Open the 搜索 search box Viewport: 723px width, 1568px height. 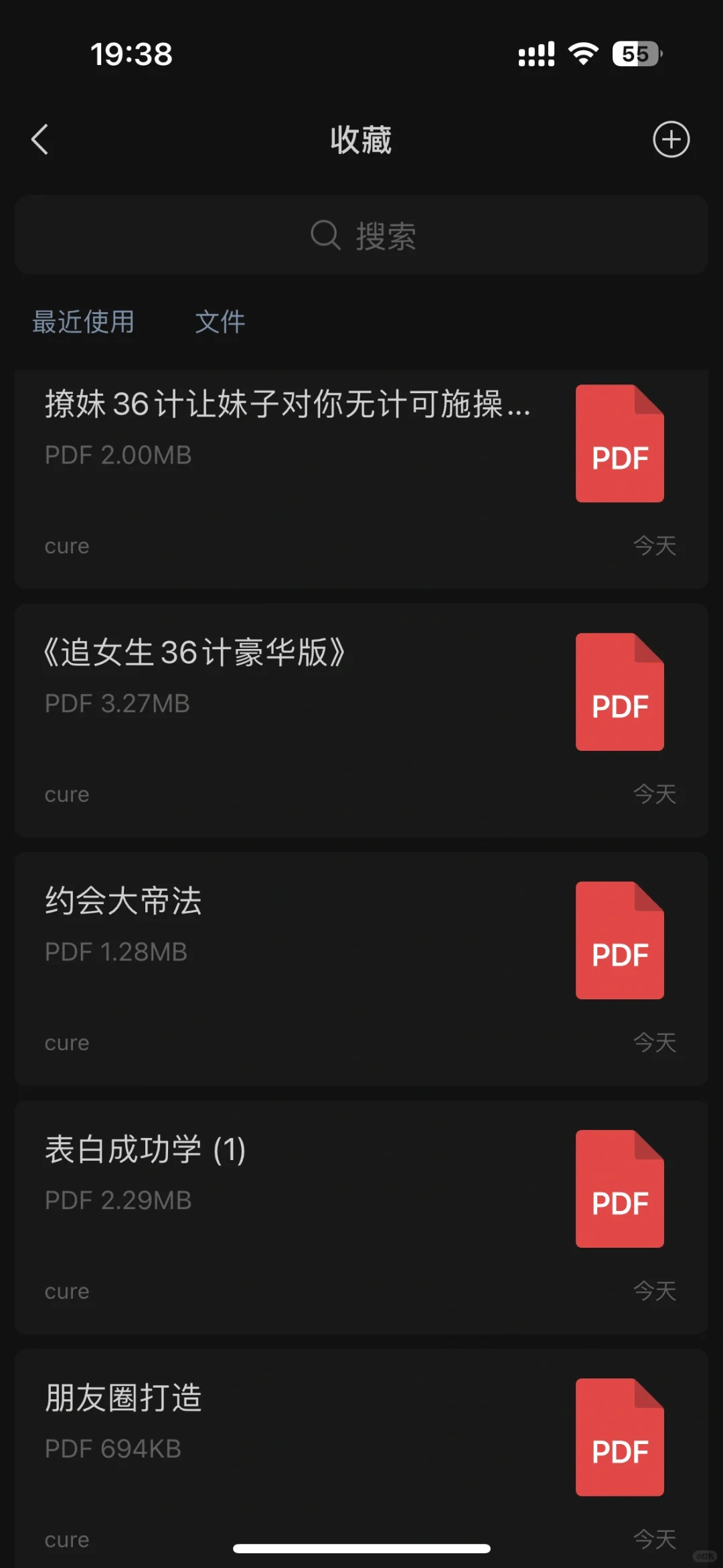pos(361,235)
